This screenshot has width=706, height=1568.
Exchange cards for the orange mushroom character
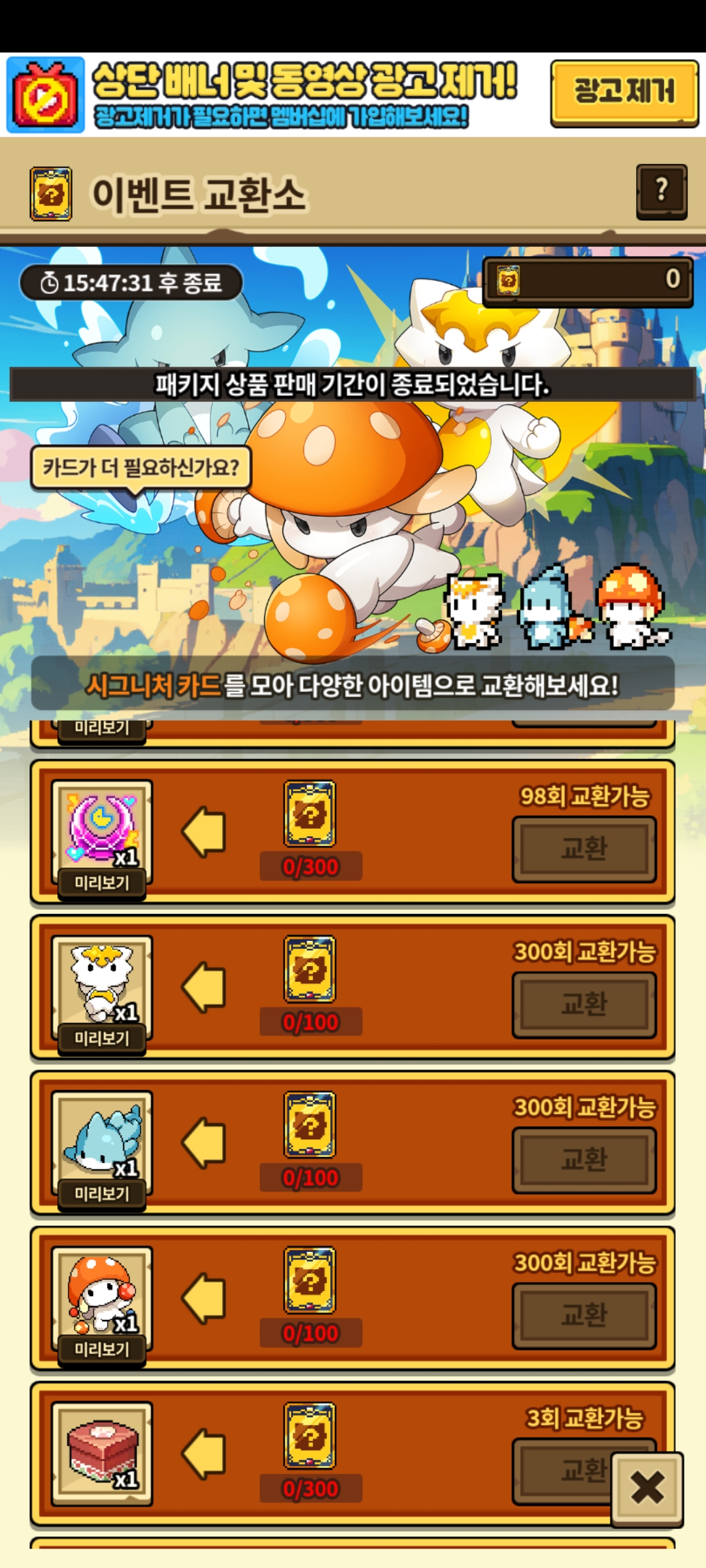point(584,1316)
